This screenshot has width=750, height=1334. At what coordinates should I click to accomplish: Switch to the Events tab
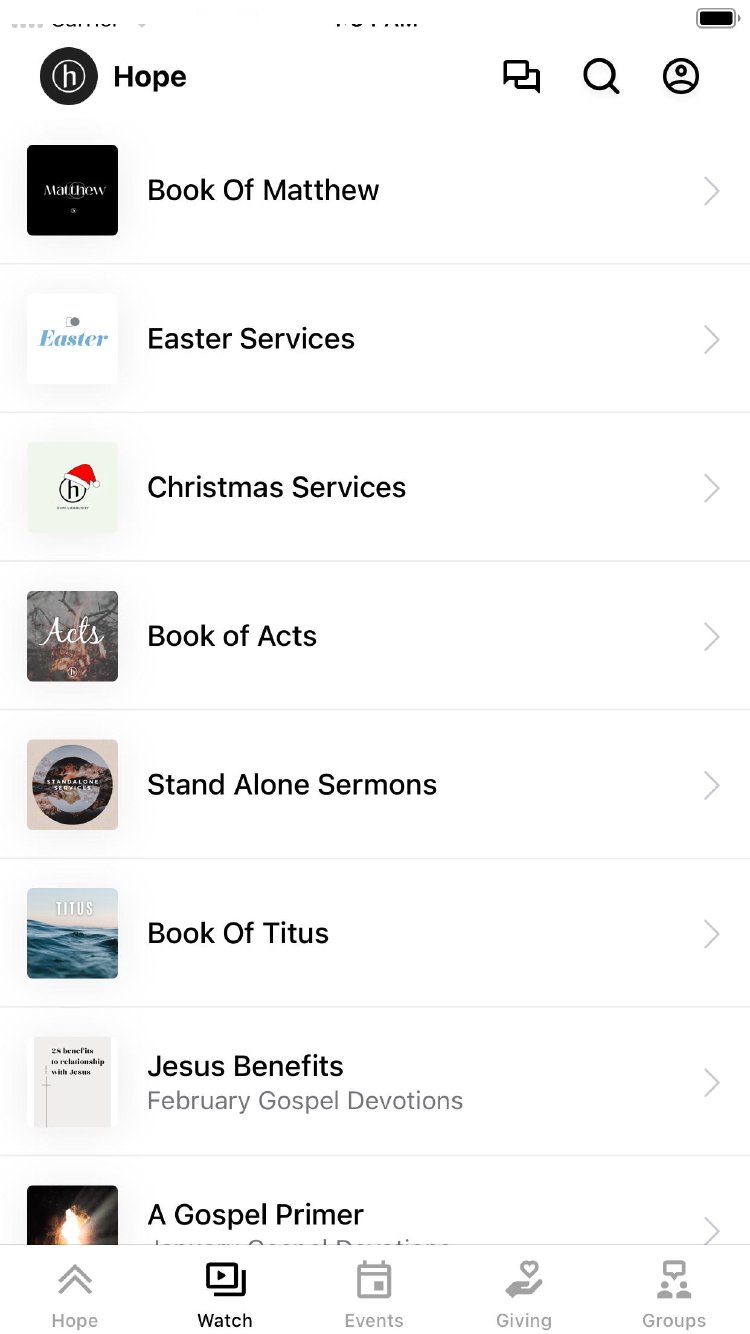click(x=374, y=1294)
